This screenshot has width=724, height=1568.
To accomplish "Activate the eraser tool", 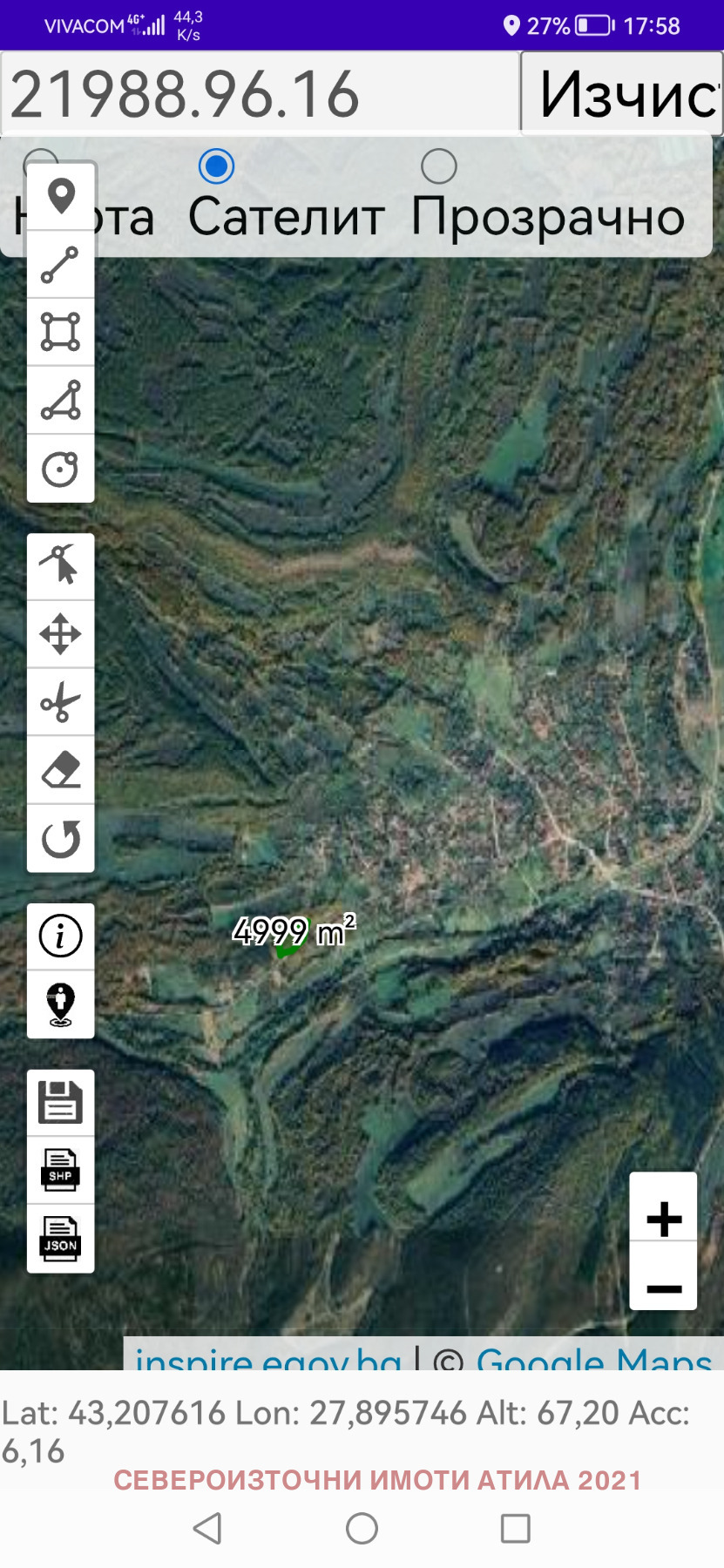I will click(61, 770).
